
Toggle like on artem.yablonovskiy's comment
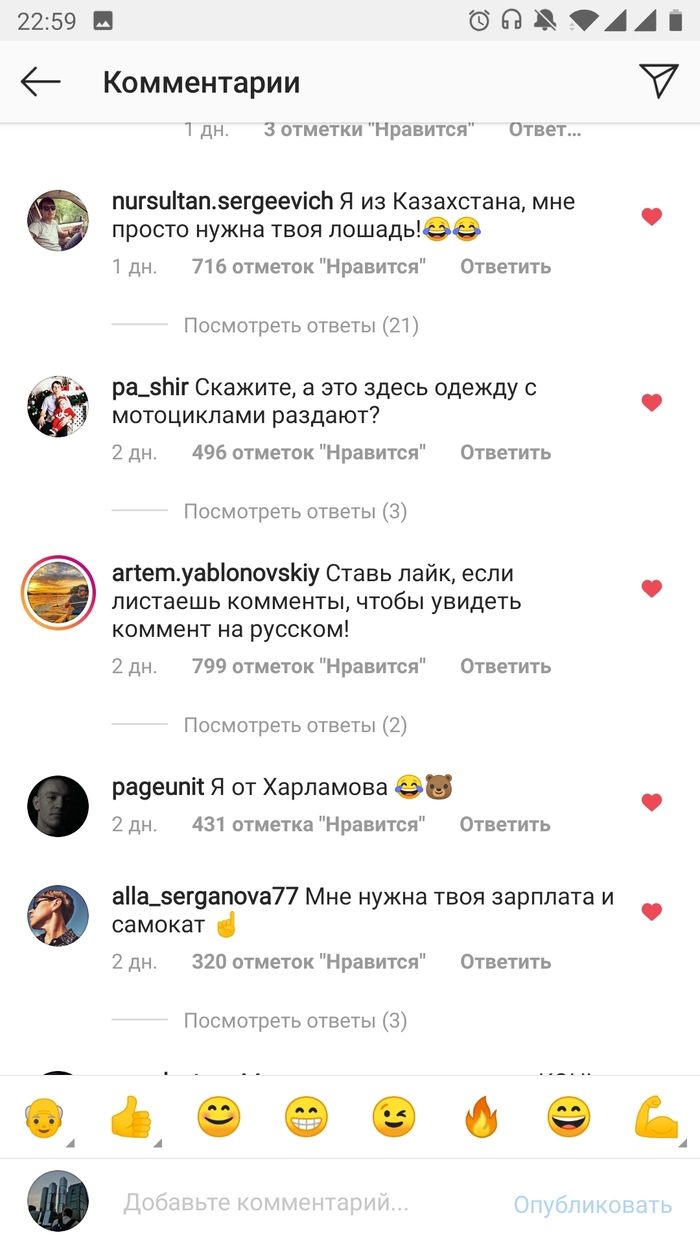(651, 588)
